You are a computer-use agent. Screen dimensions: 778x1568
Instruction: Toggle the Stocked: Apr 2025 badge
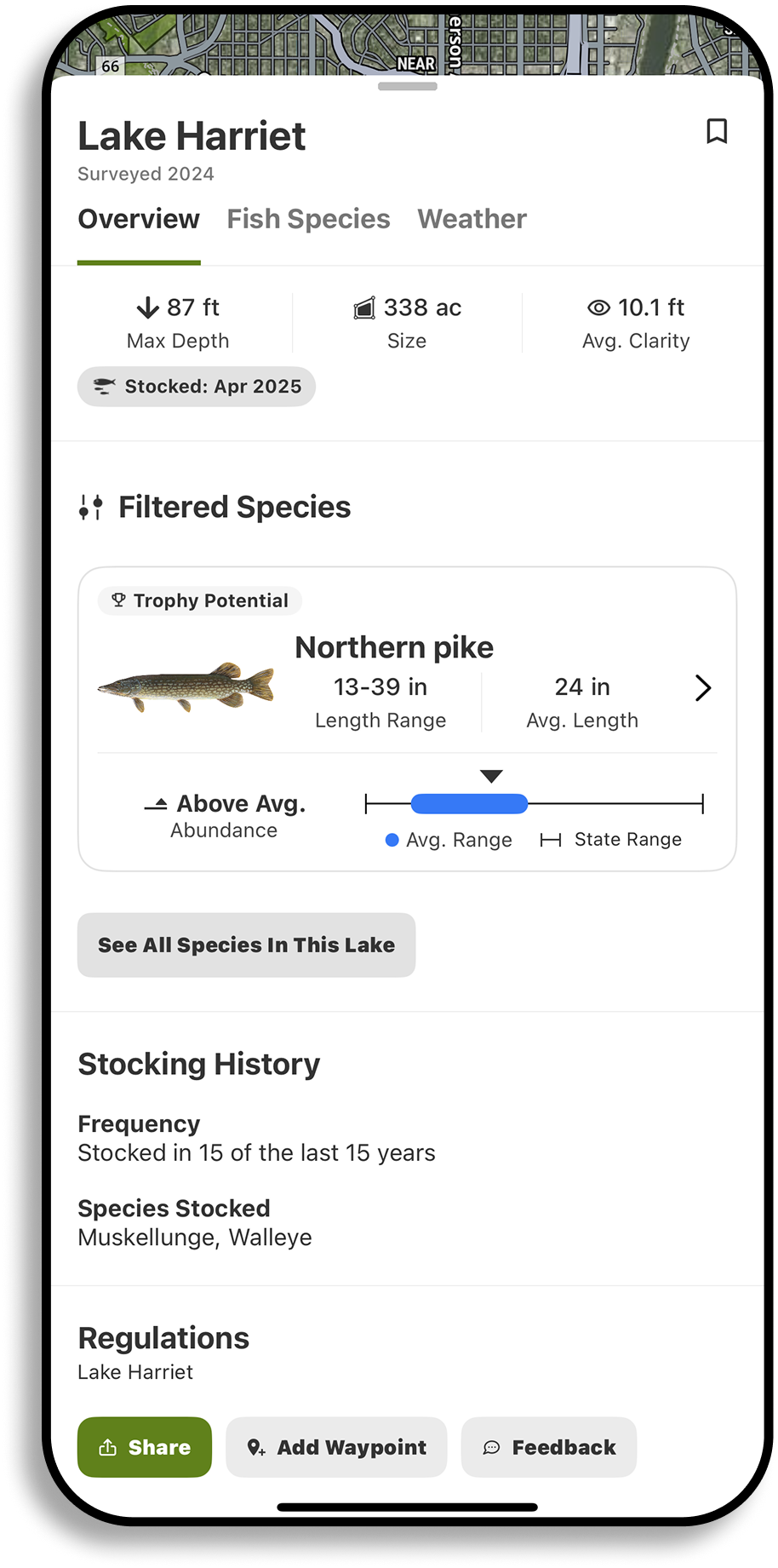(196, 386)
